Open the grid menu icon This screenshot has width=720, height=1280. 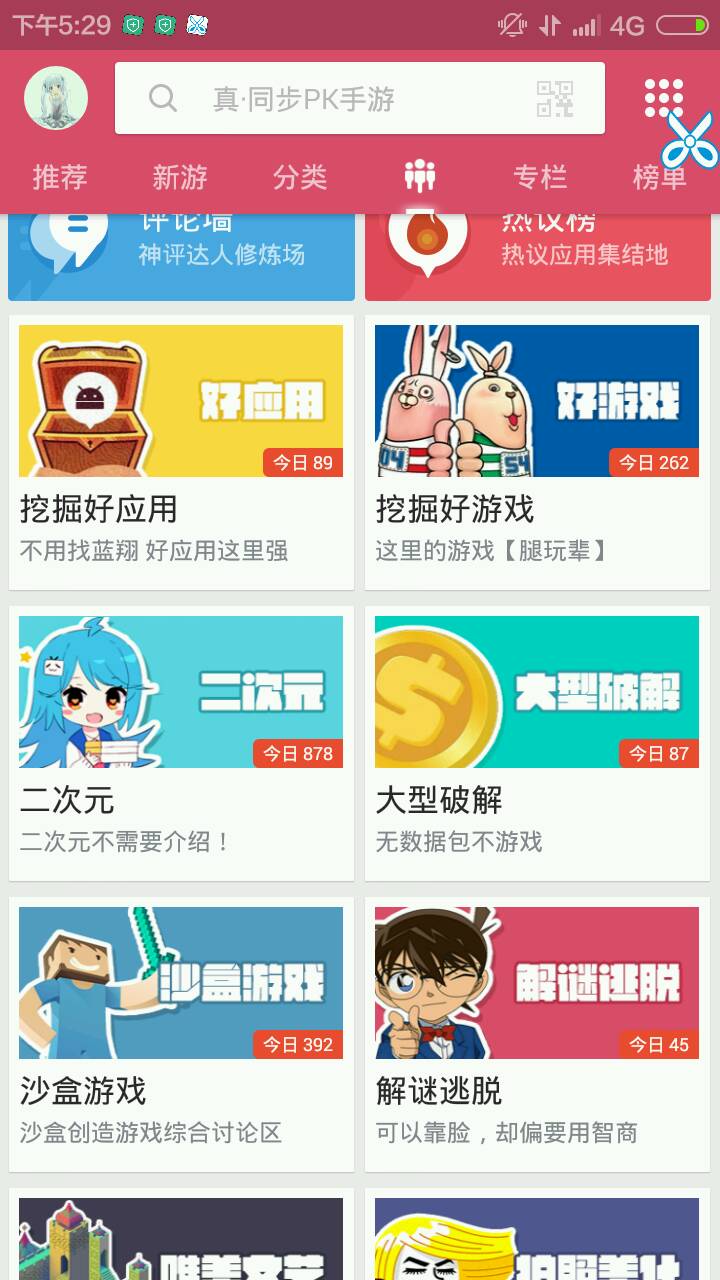click(x=663, y=97)
